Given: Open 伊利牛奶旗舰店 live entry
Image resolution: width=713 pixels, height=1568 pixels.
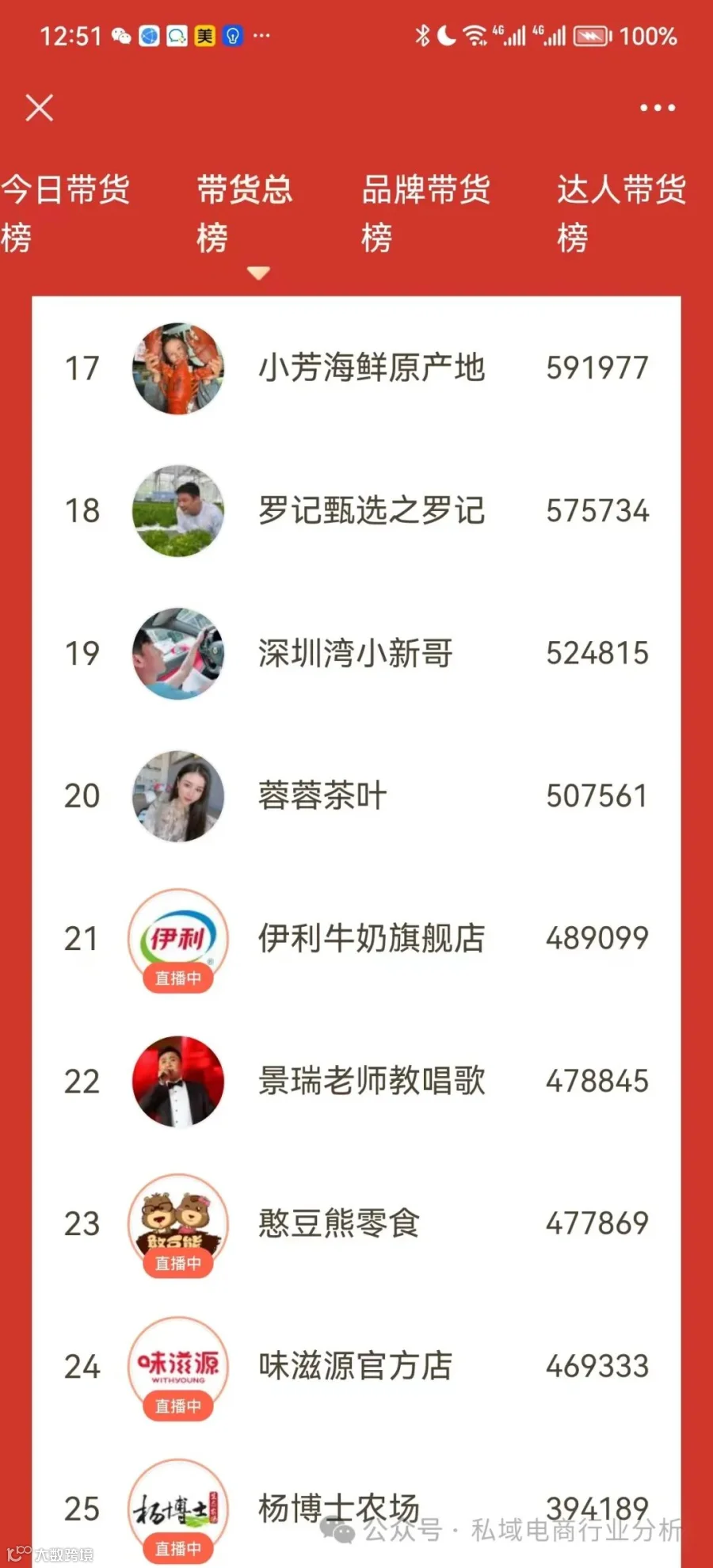Looking at the screenshot, I should [x=356, y=939].
